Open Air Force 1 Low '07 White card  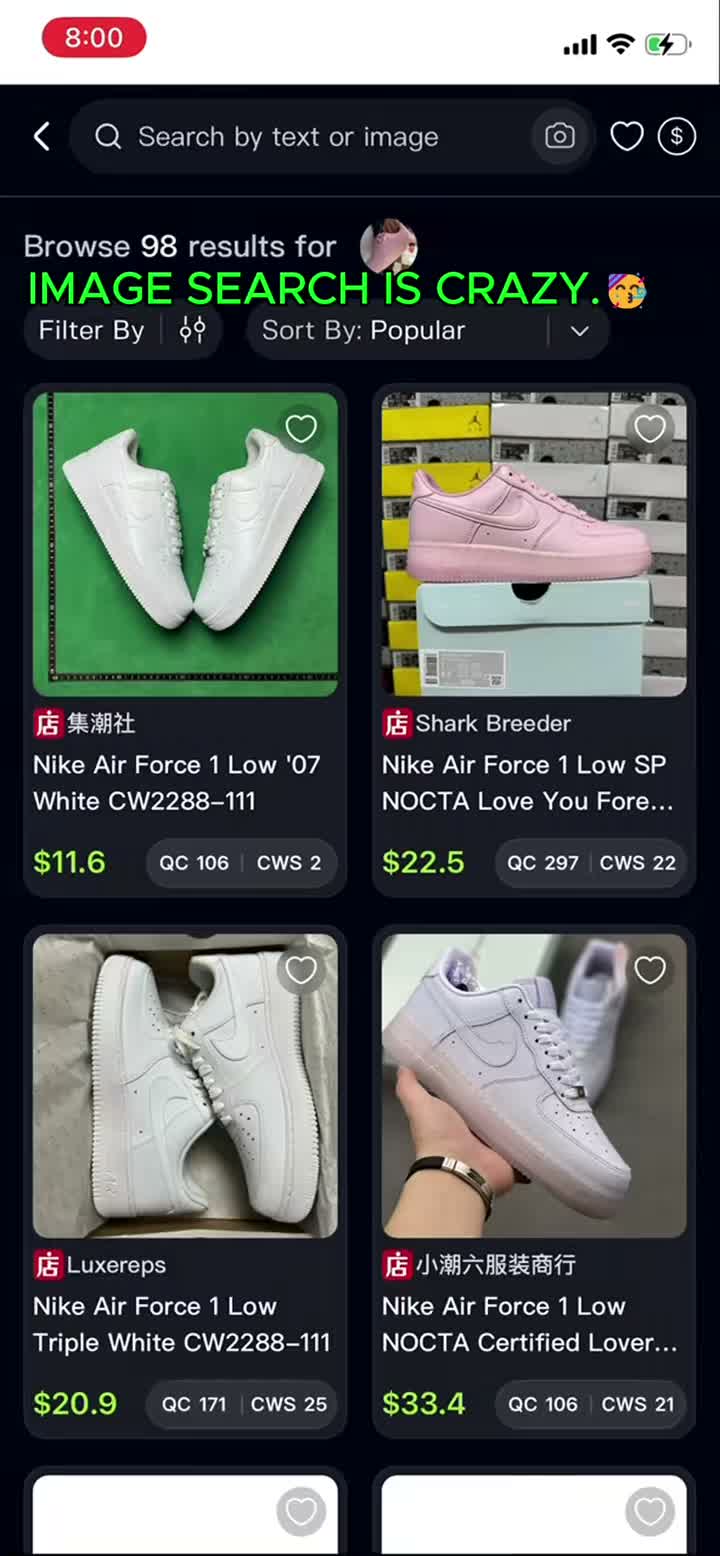(x=185, y=640)
